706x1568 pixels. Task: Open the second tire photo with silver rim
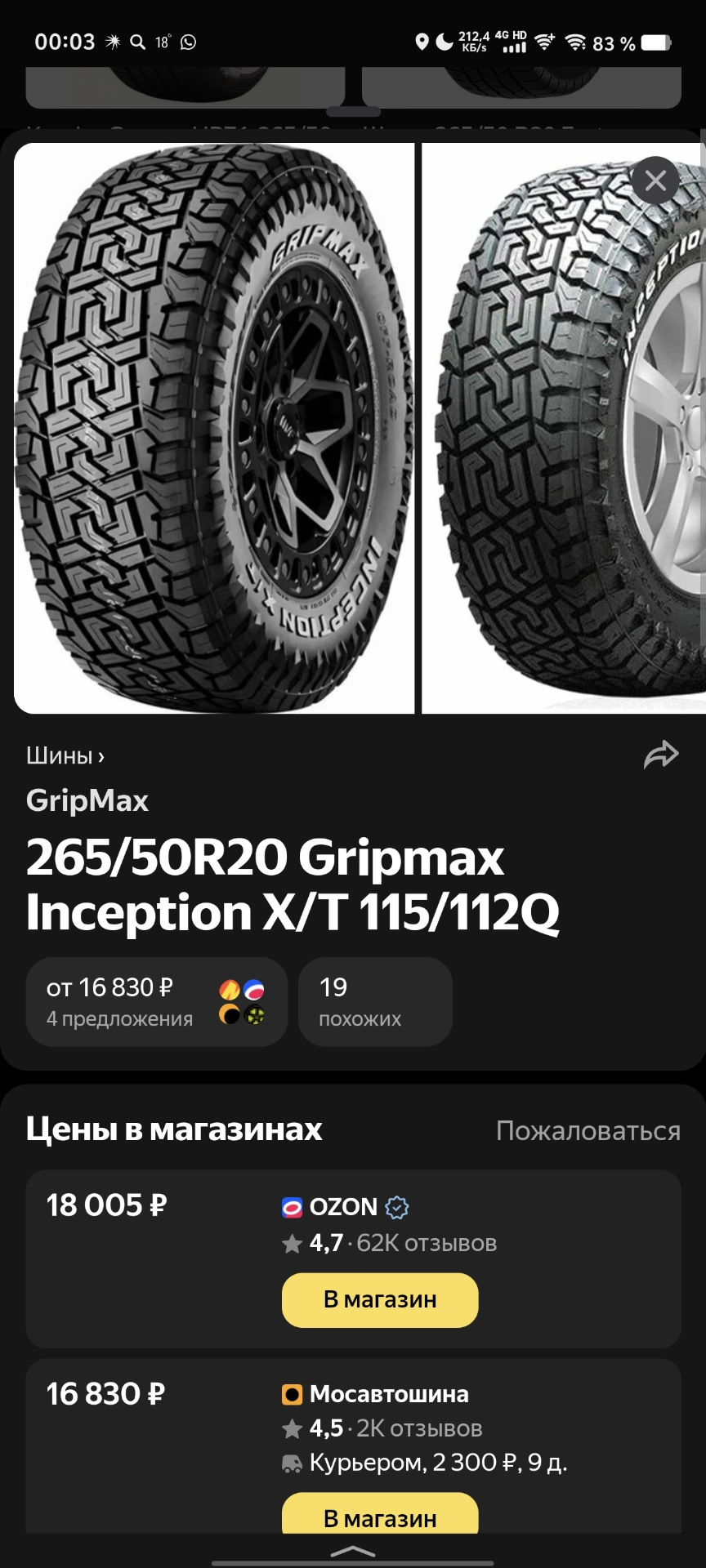[x=564, y=429]
